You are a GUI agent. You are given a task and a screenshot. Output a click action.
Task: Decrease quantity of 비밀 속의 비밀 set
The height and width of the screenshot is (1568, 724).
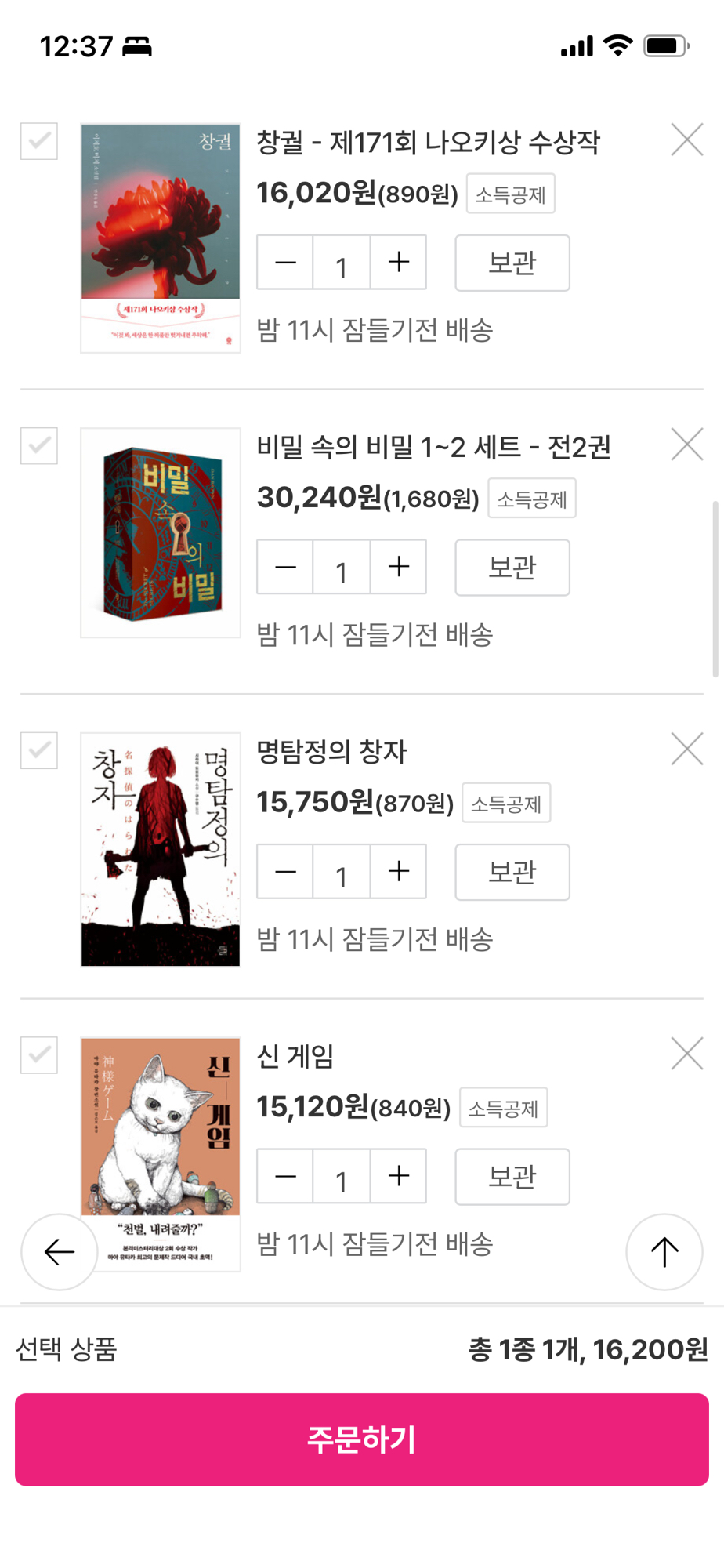coord(285,567)
